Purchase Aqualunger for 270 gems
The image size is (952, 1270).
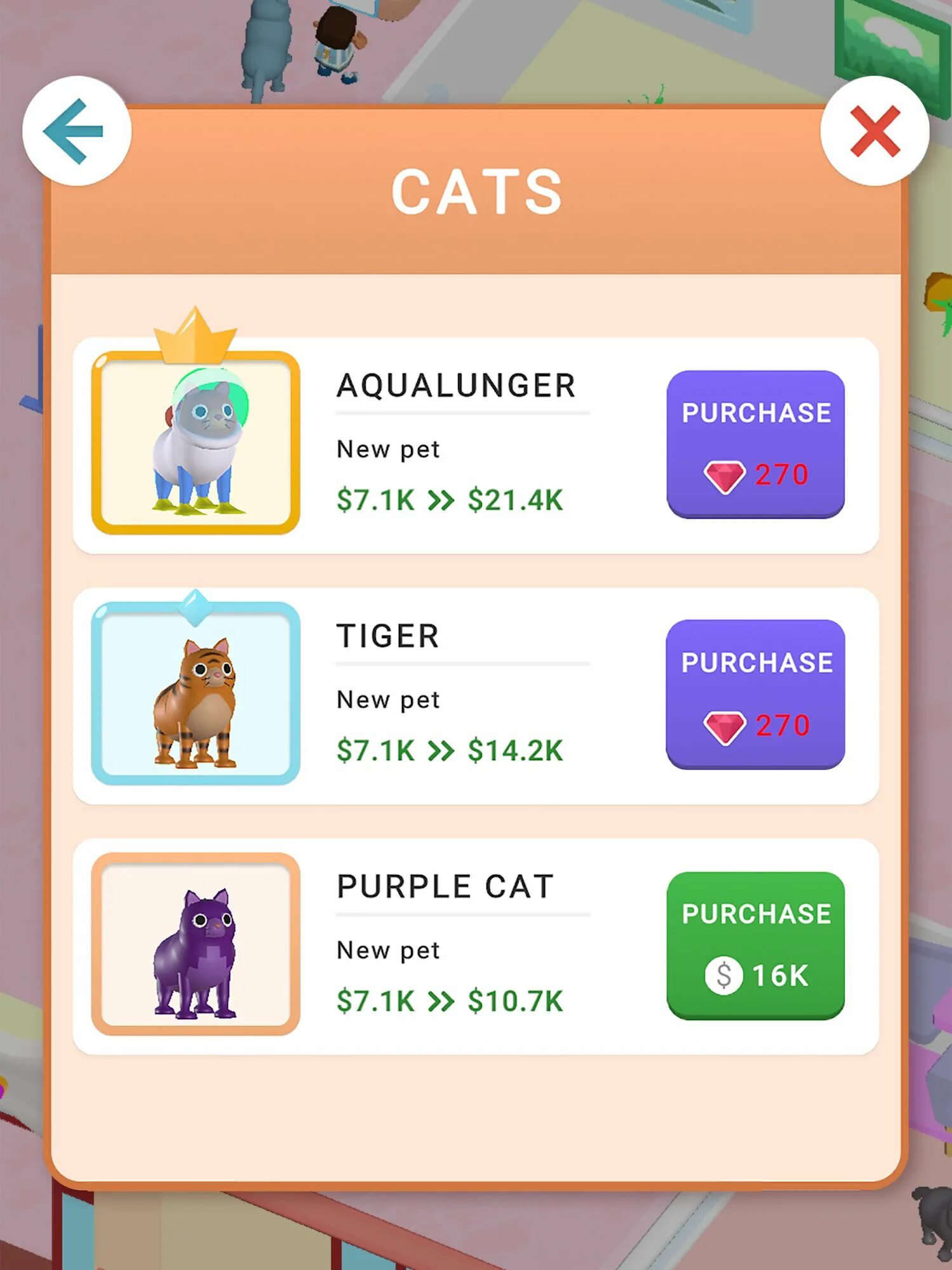click(755, 444)
